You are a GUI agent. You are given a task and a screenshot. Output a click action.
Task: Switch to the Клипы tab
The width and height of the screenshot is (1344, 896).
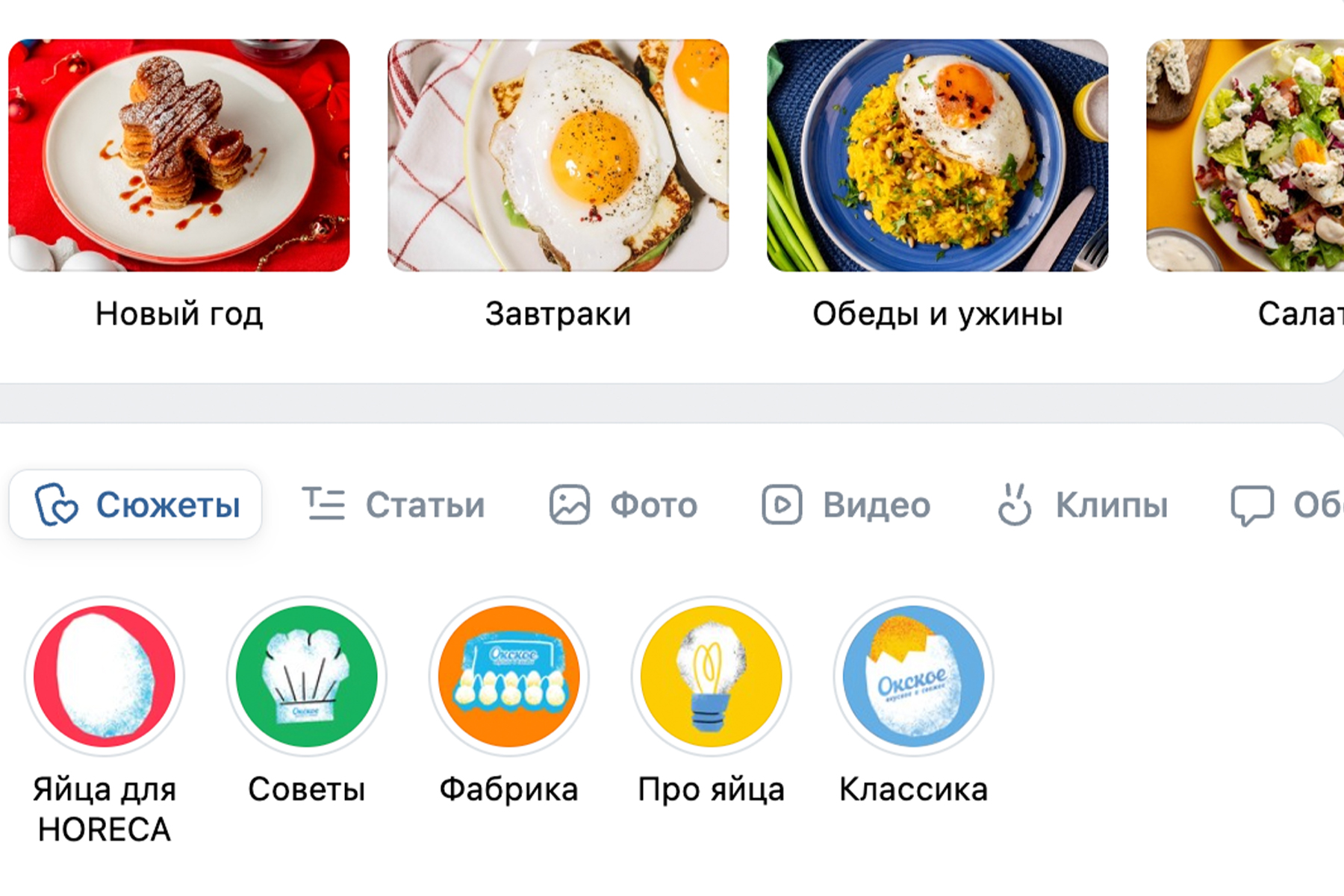point(1082,505)
